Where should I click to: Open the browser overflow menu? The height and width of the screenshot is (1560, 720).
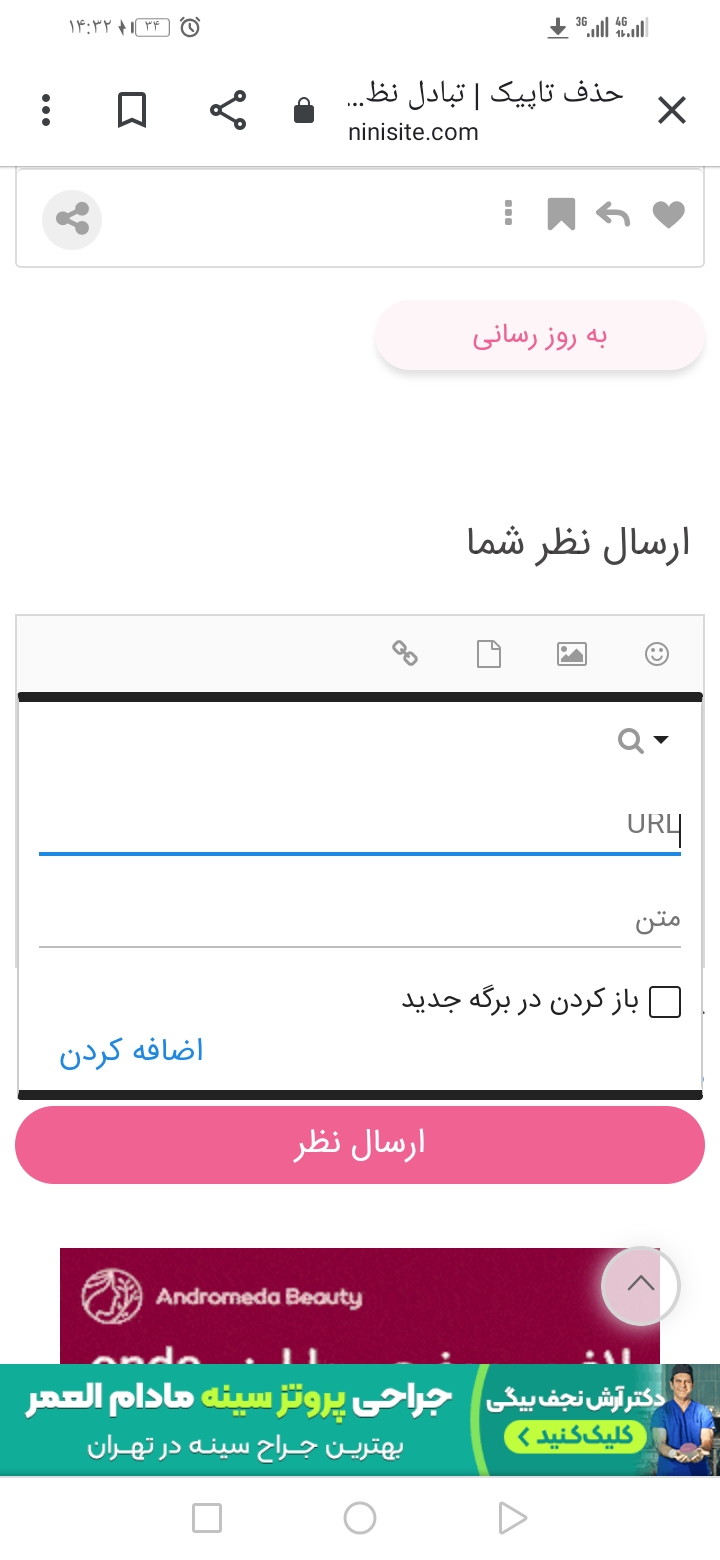tap(46, 111)
